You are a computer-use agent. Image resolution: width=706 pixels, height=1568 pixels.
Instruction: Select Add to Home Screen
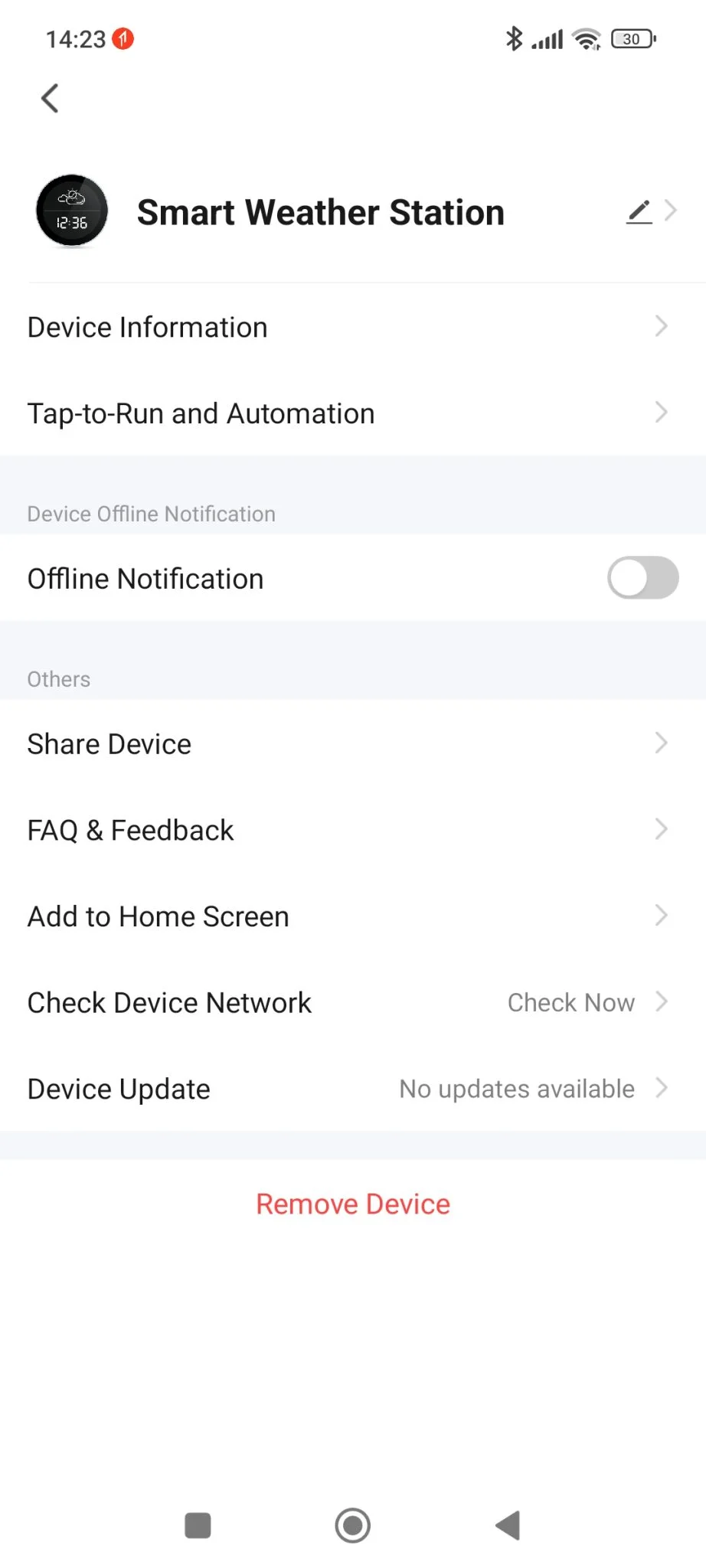pos(352,916)
